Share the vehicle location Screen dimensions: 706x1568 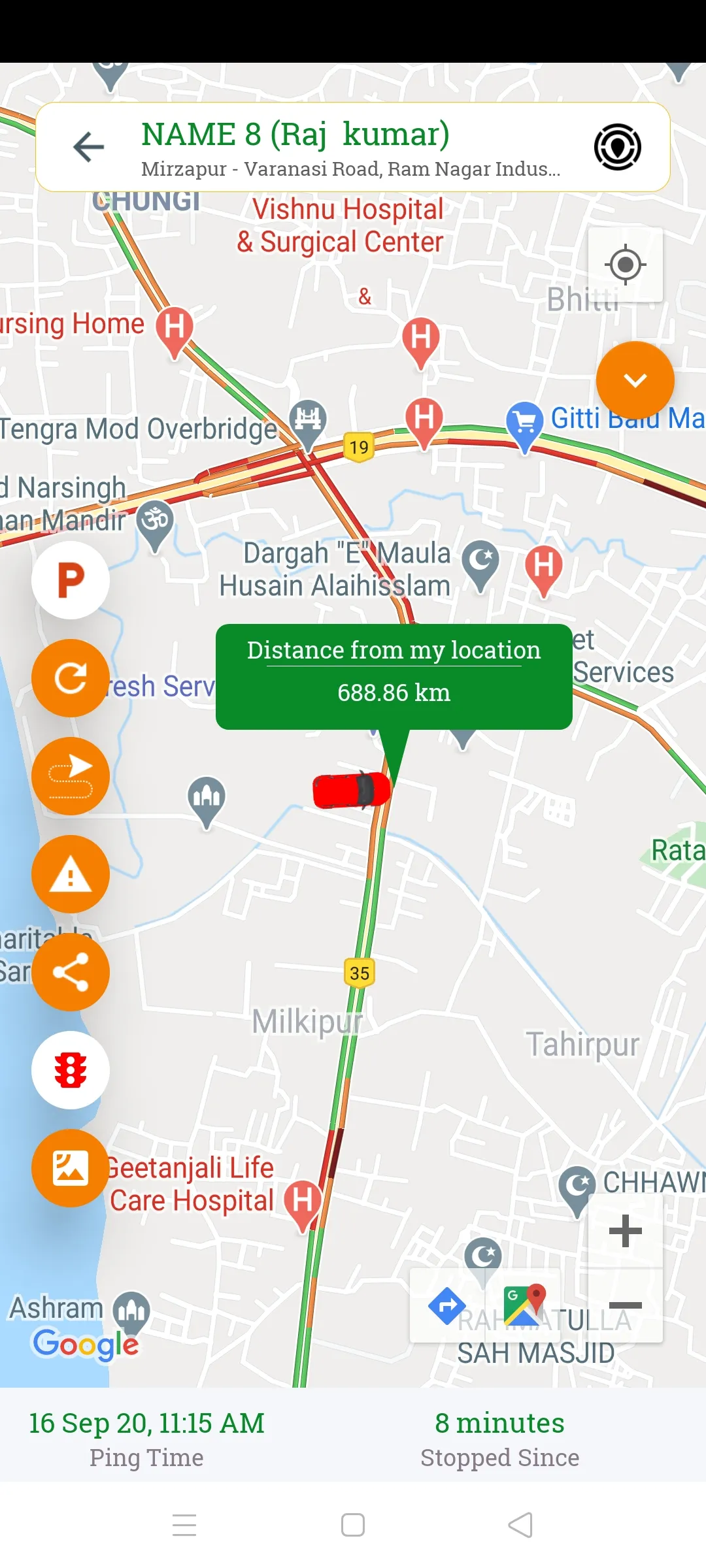[x=71, y=972]
